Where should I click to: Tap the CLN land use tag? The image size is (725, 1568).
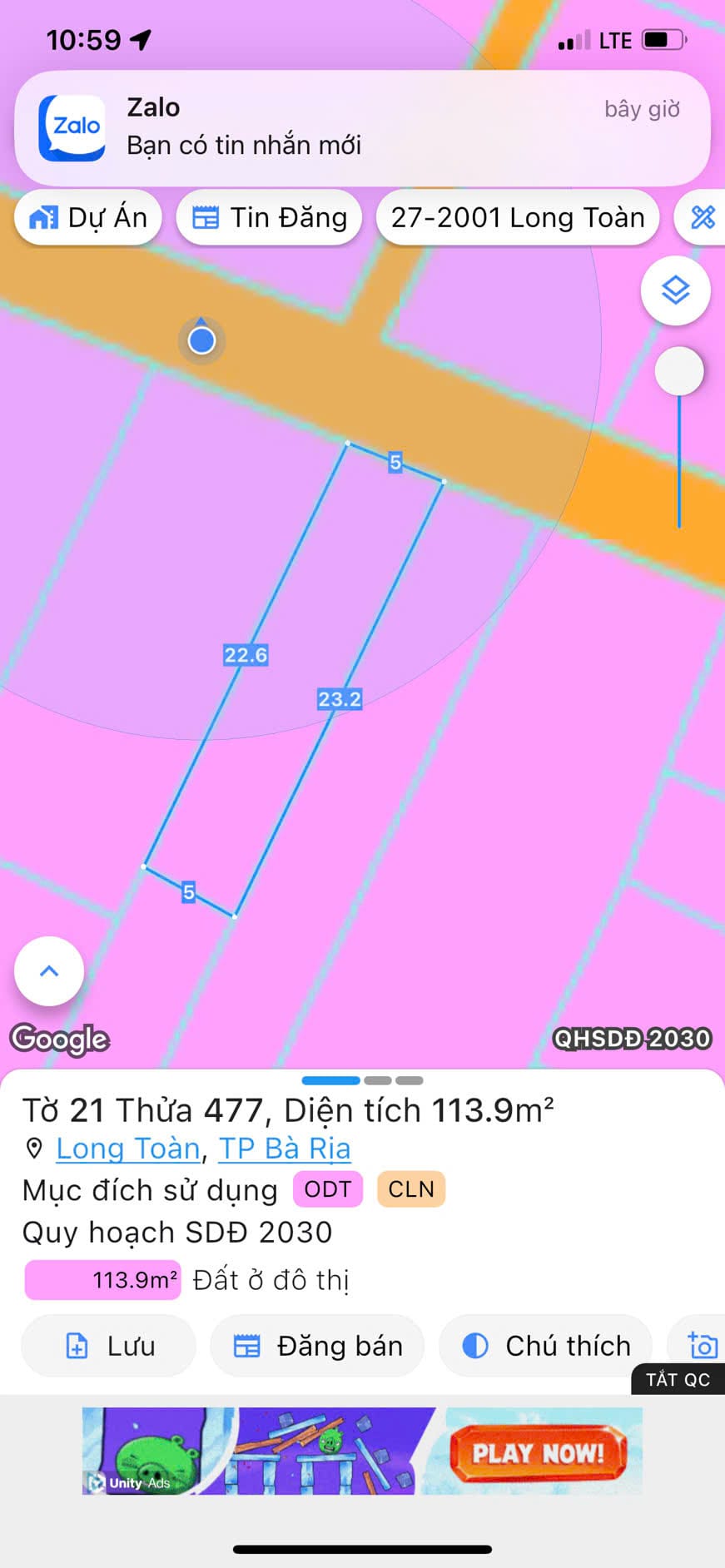pos(411,1189)
